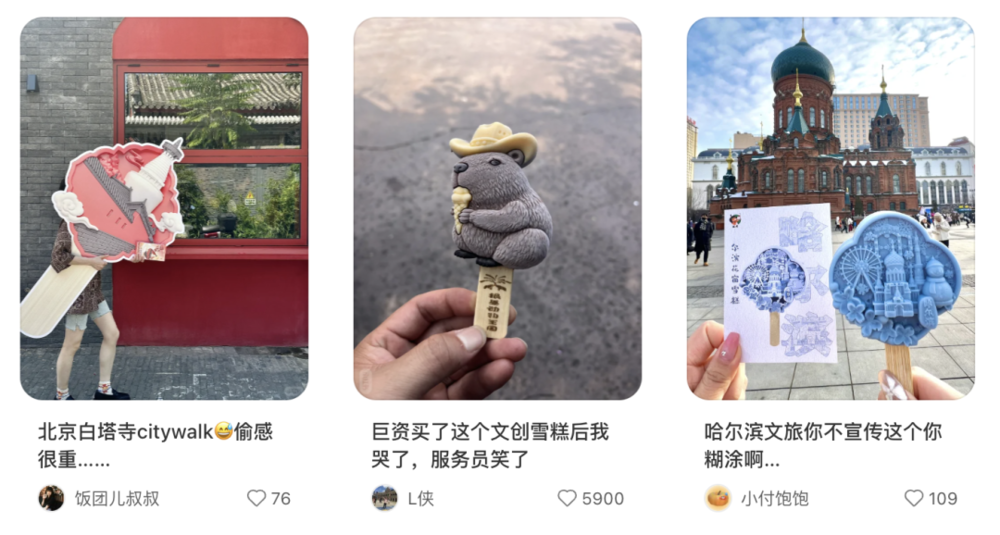The width and height of the screenshot is (1000, 535).
Task: View 饭团儿叔叔's profile avatar
Action: click(51, 498)
